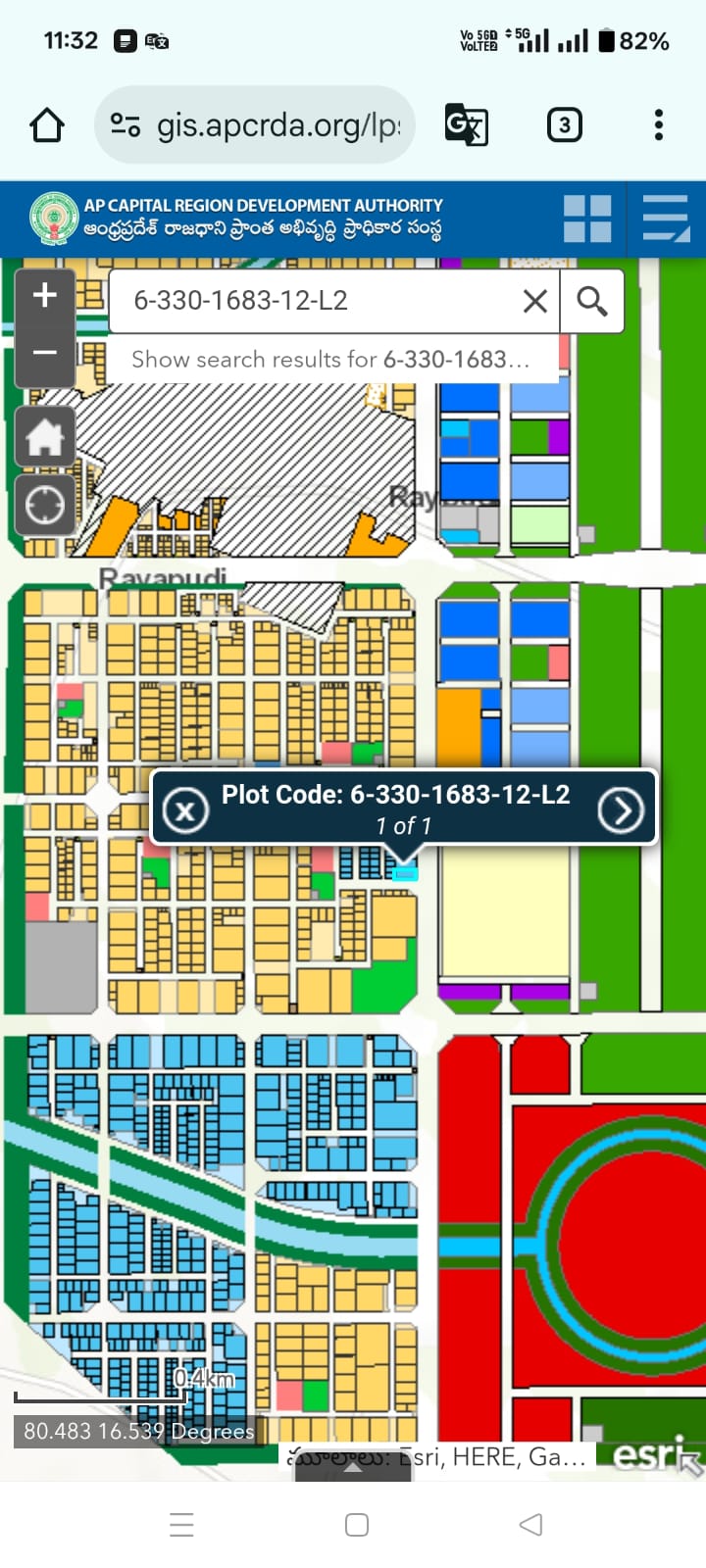Zoom in using the plus icon
Viewport: 706px width, 1568px height.
tap(44, 294)
